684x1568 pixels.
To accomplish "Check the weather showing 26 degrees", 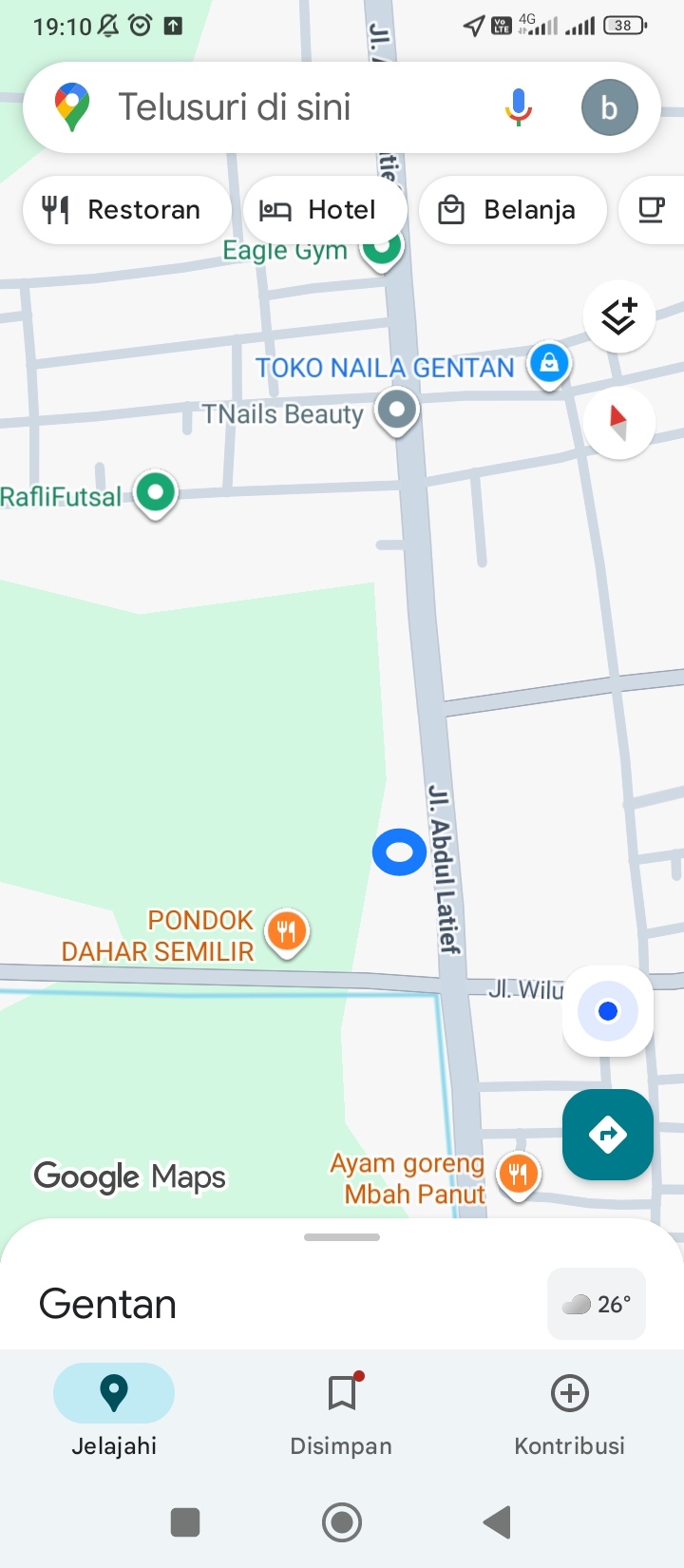I will (x=597, y=1303).
